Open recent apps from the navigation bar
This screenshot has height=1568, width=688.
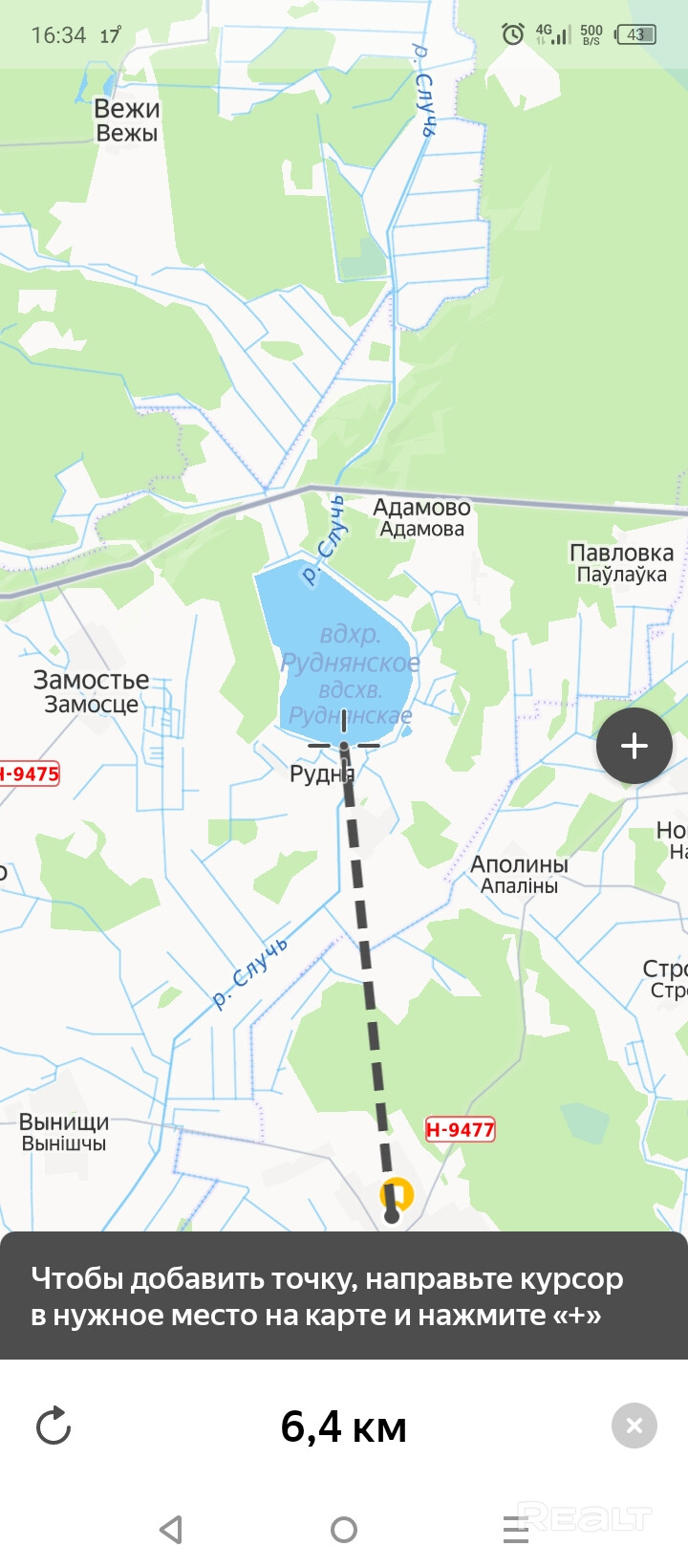click(x=516, y=1530)
